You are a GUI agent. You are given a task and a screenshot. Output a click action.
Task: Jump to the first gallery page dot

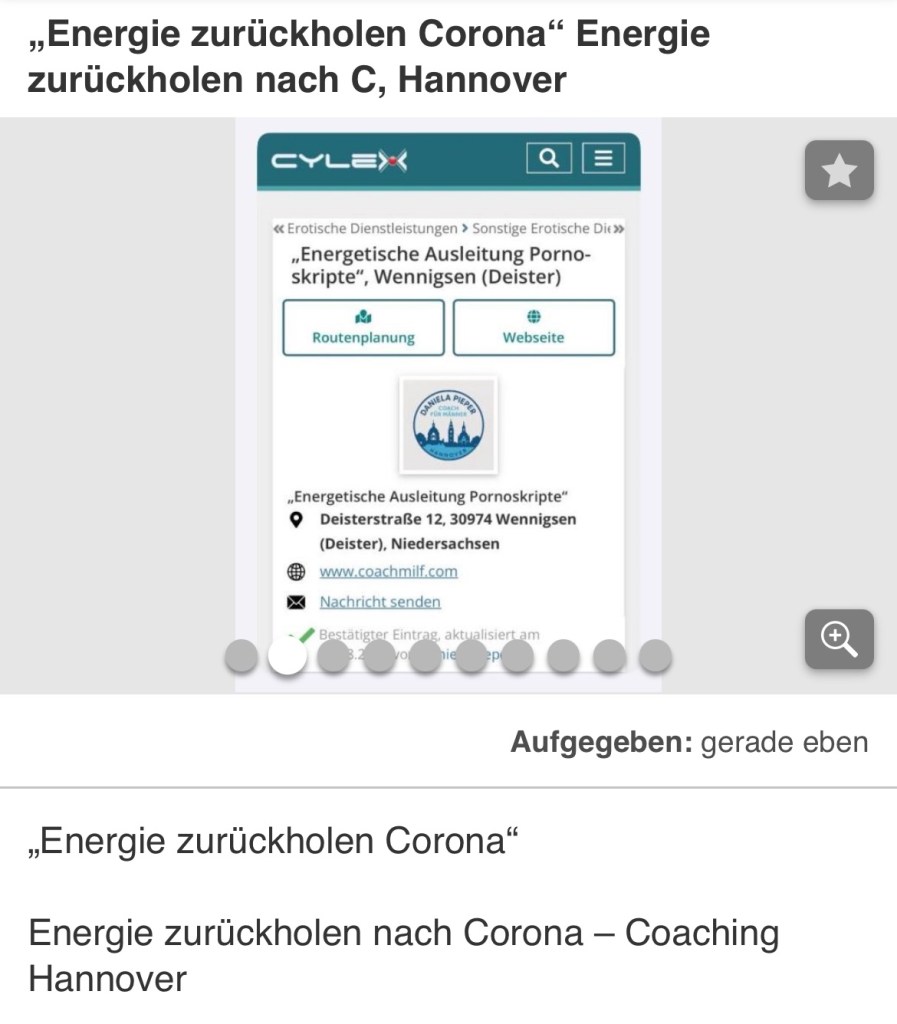[241, 657]
